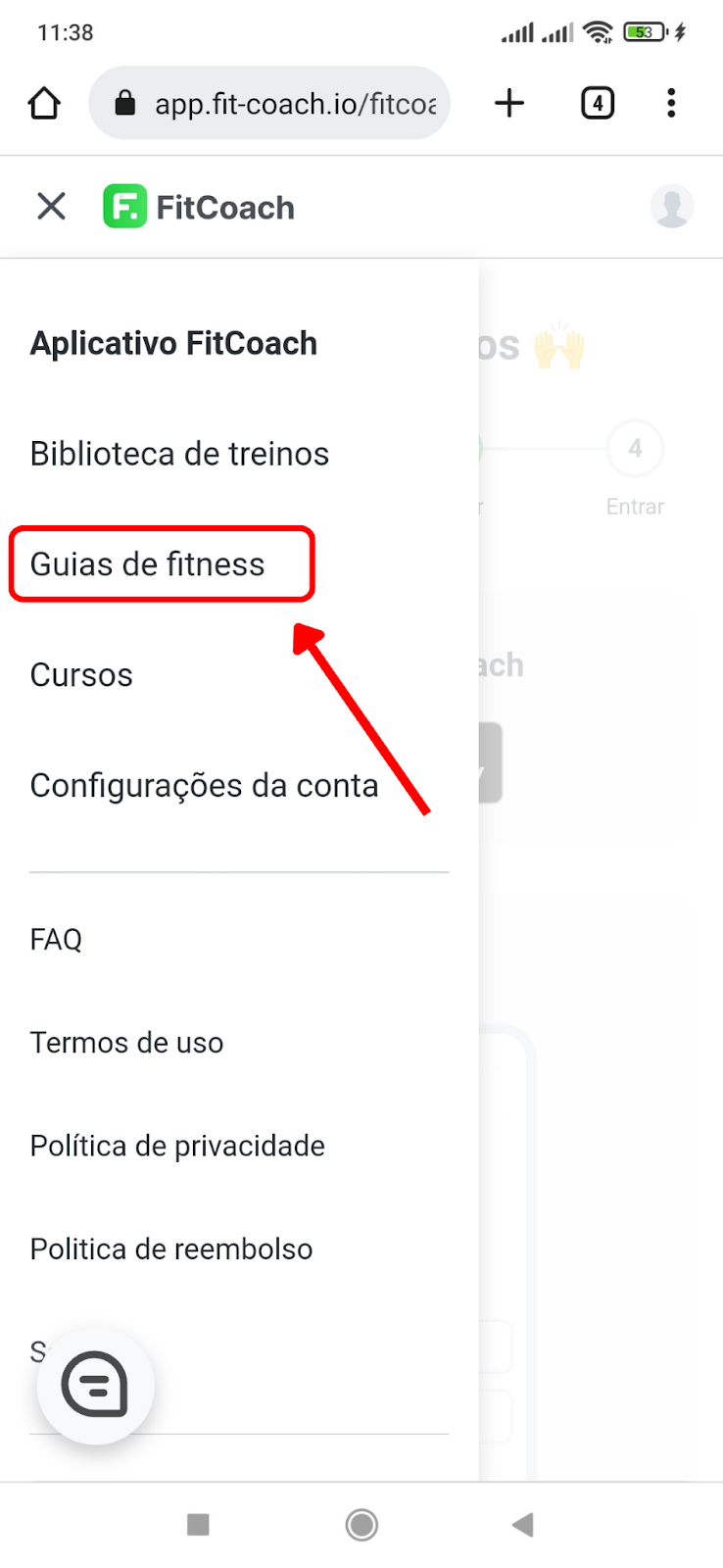
Task: Open the tab switcher showing 4
Action: pyautogui.click(x=598, y=103)
